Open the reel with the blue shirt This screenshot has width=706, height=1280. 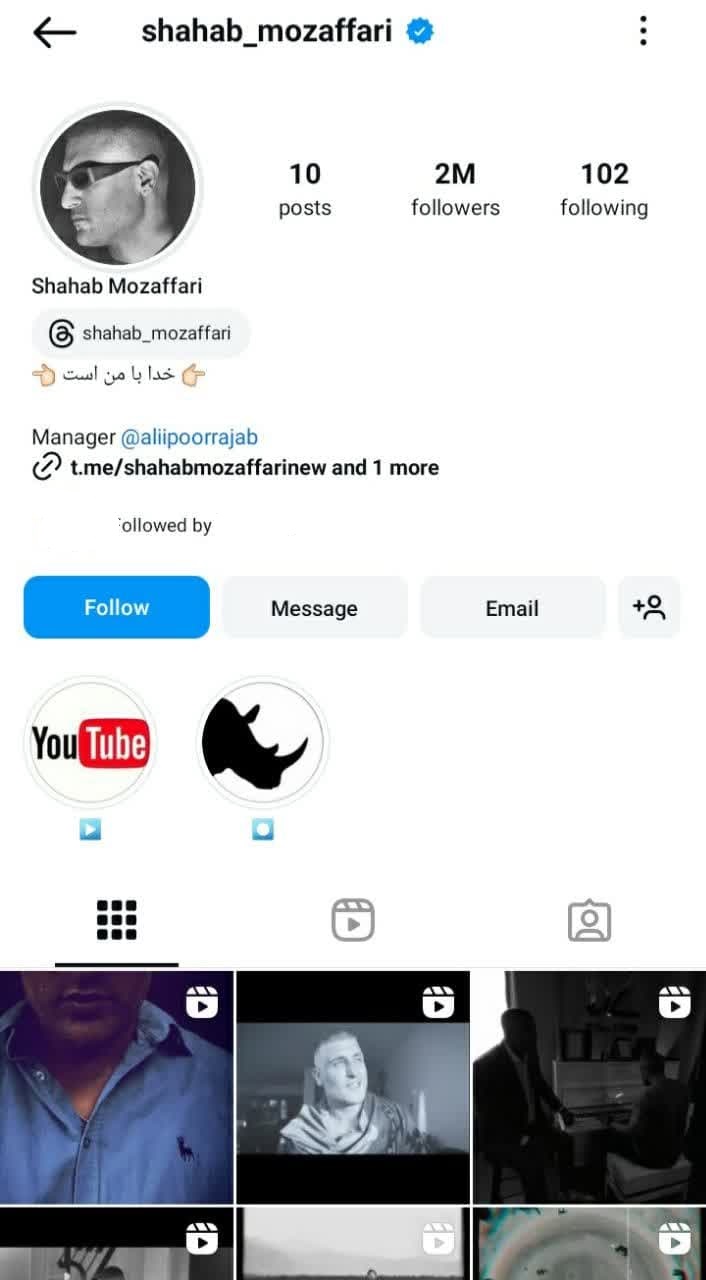tap(116, 1087)
